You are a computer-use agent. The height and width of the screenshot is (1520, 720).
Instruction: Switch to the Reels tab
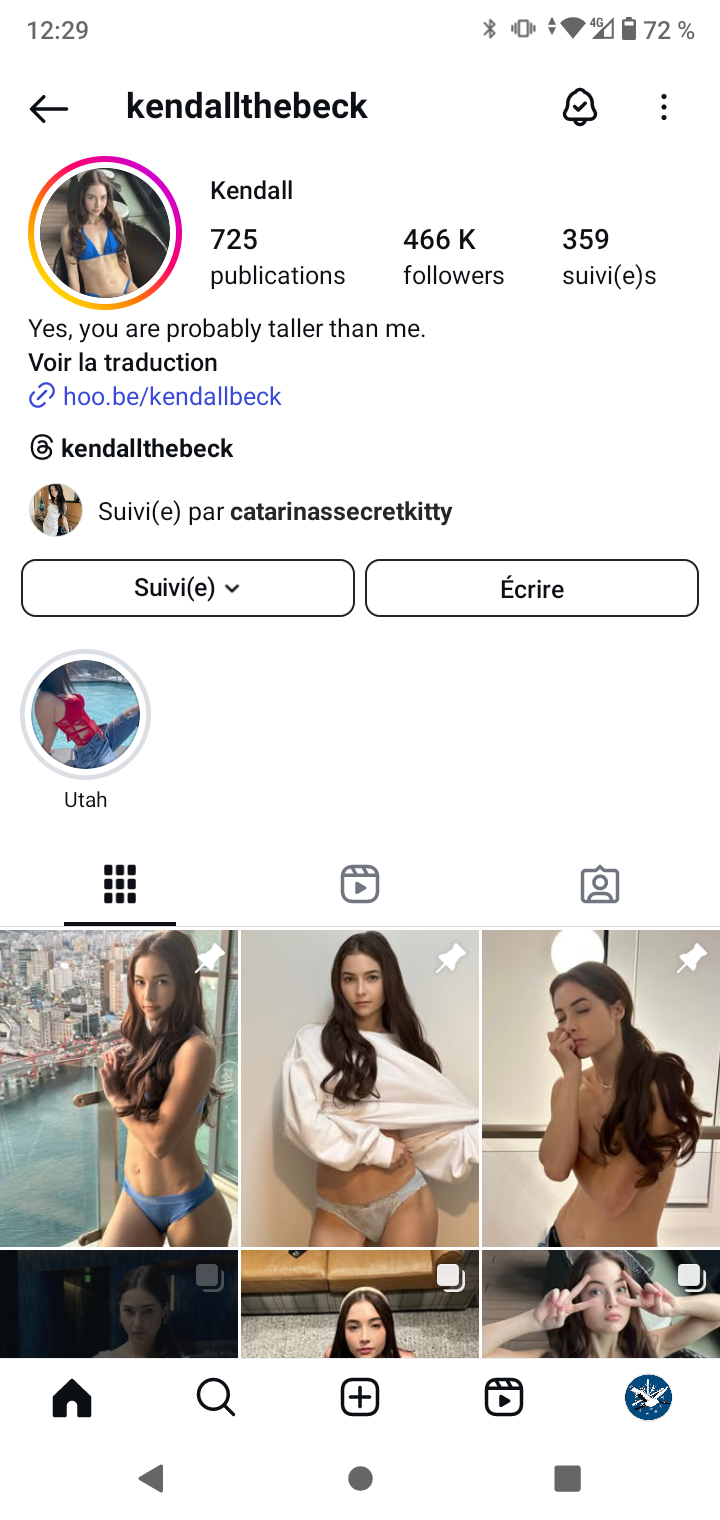tap(360, 884)
